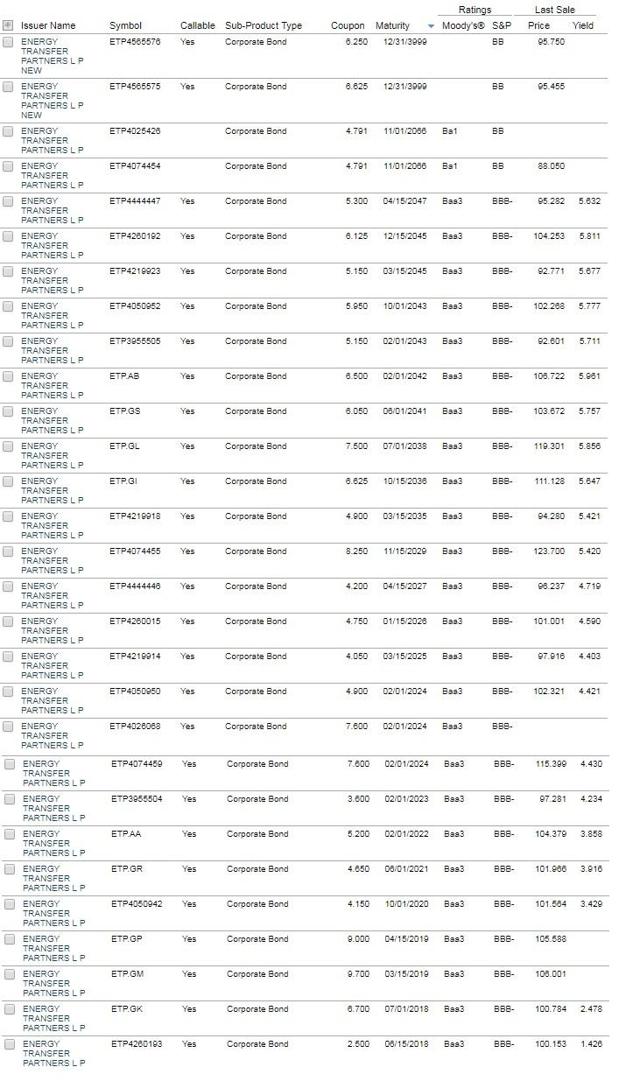Sort by Sub-Product Type header
The height and width of the screenshot is (1081, 640).
(x=263, y=26)
